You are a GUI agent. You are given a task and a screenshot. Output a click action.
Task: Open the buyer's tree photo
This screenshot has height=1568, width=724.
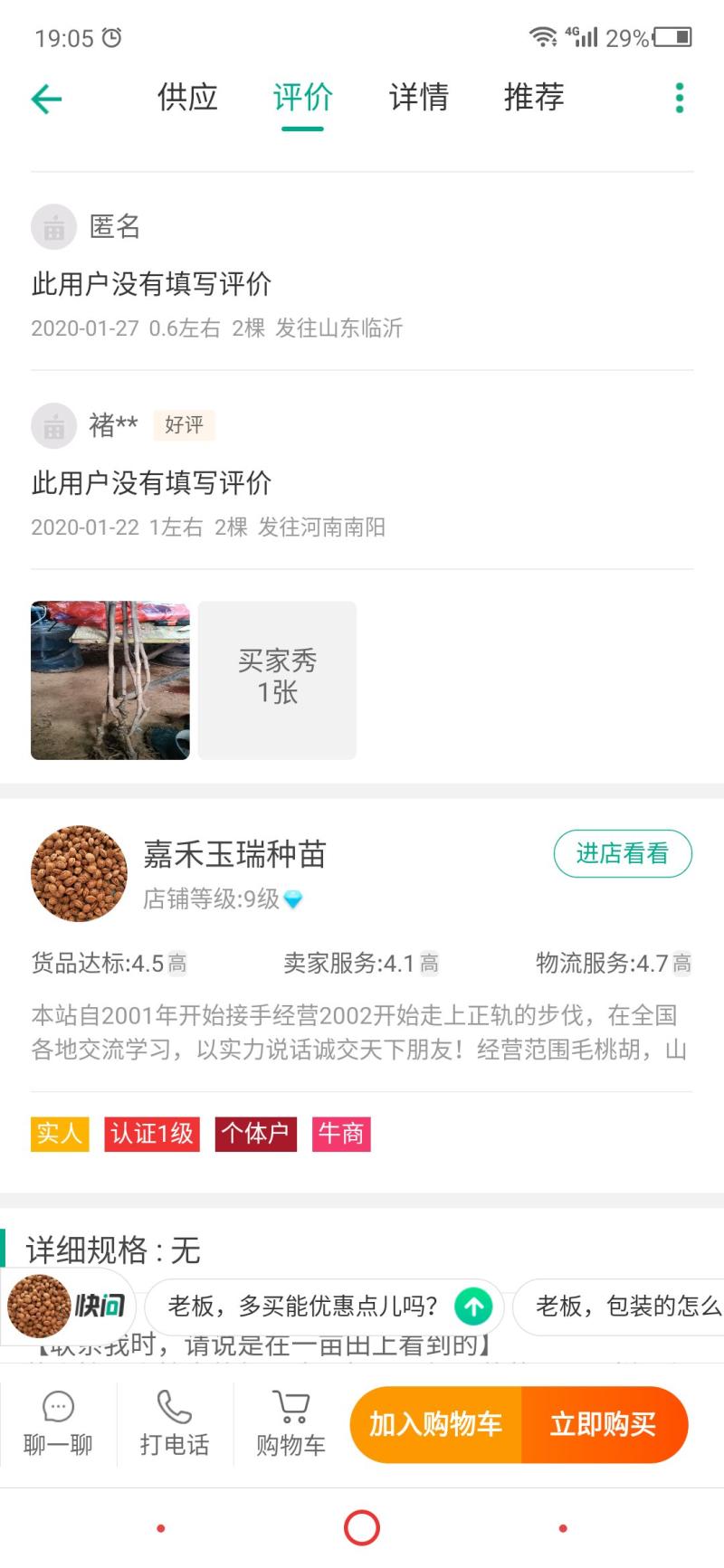coord(110,680)
